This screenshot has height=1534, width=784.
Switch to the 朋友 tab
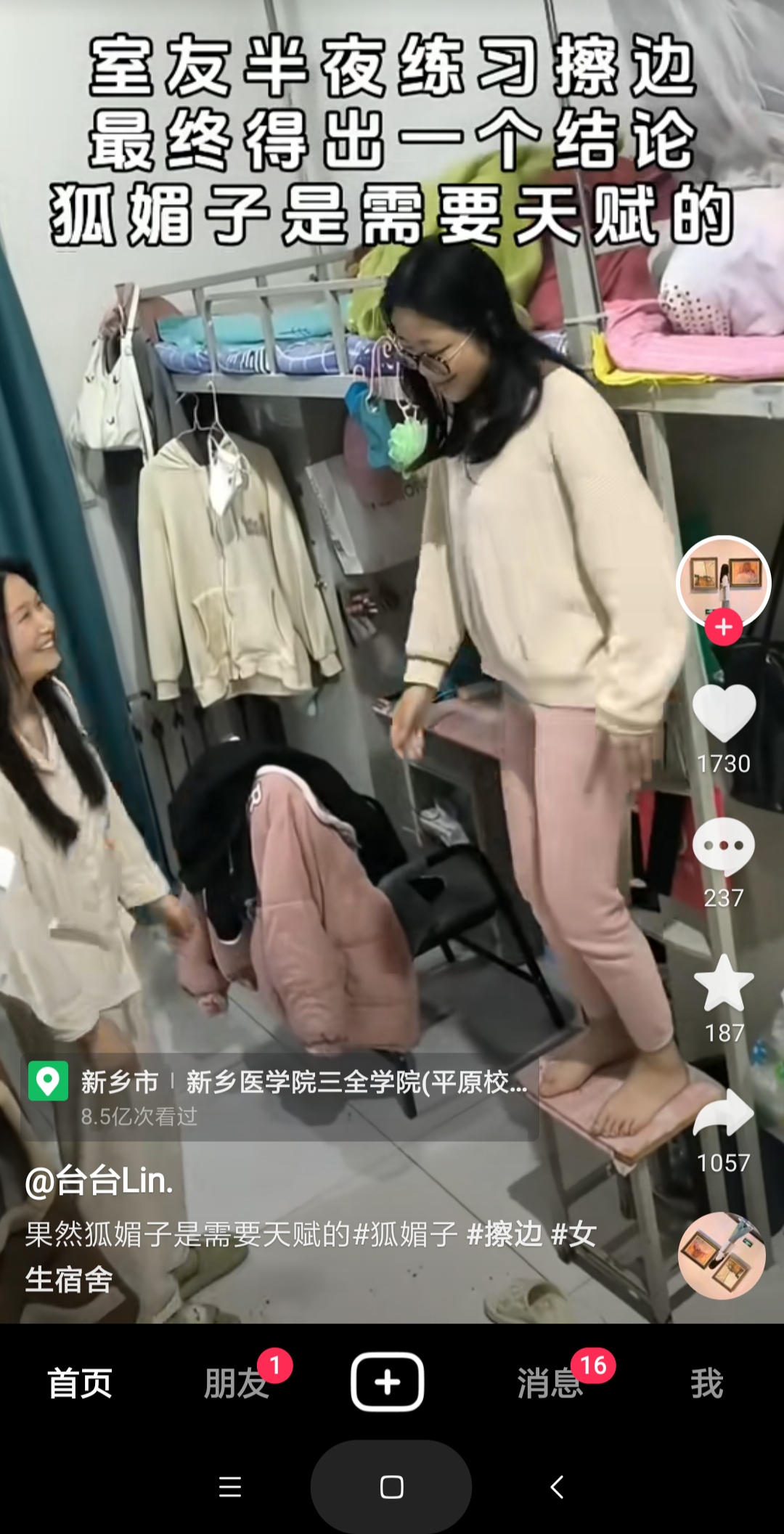click(x=237, y=1383)
